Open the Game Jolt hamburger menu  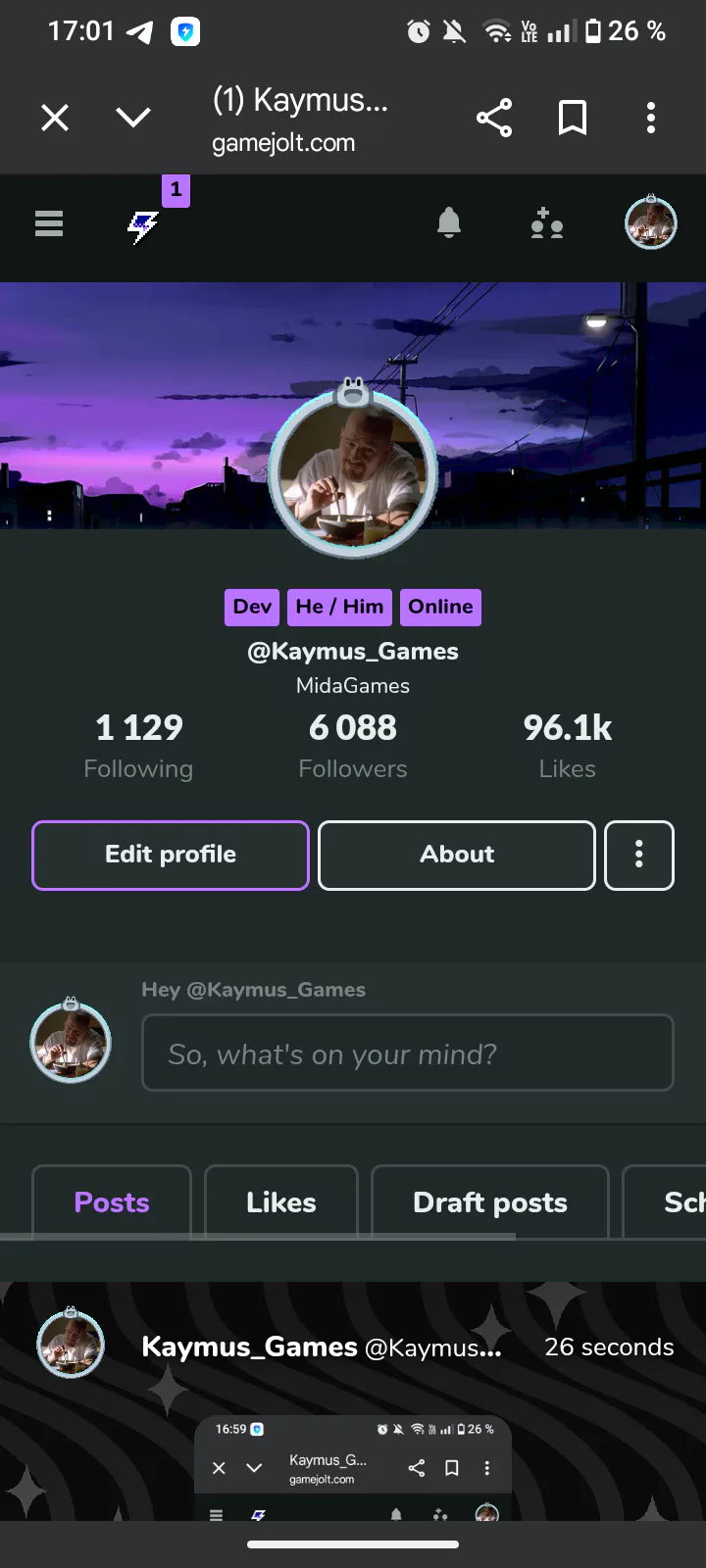49,224
